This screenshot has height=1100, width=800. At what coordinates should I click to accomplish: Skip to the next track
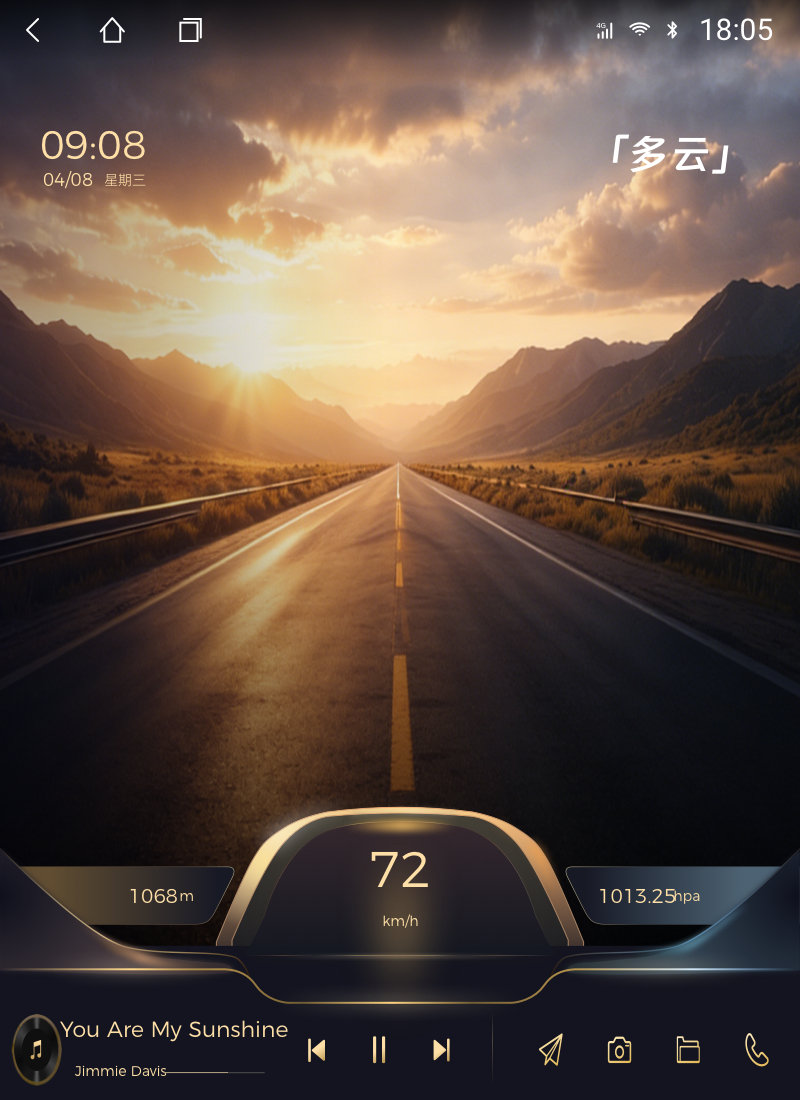(x=441, y=1050)
